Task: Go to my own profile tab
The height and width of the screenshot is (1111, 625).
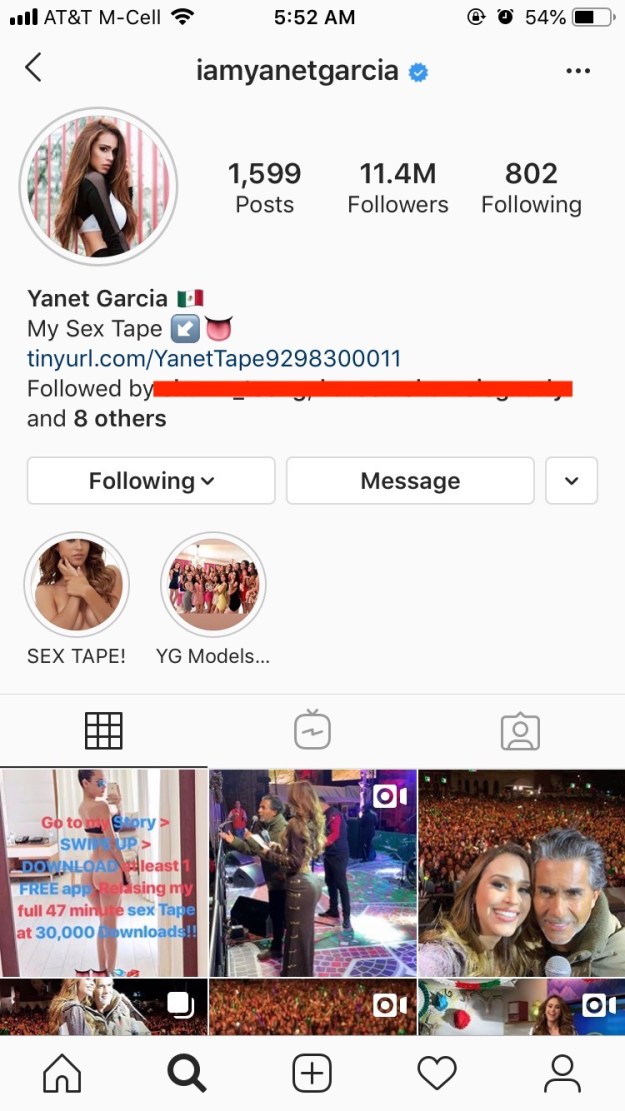Action: [x=562, y=1073]
